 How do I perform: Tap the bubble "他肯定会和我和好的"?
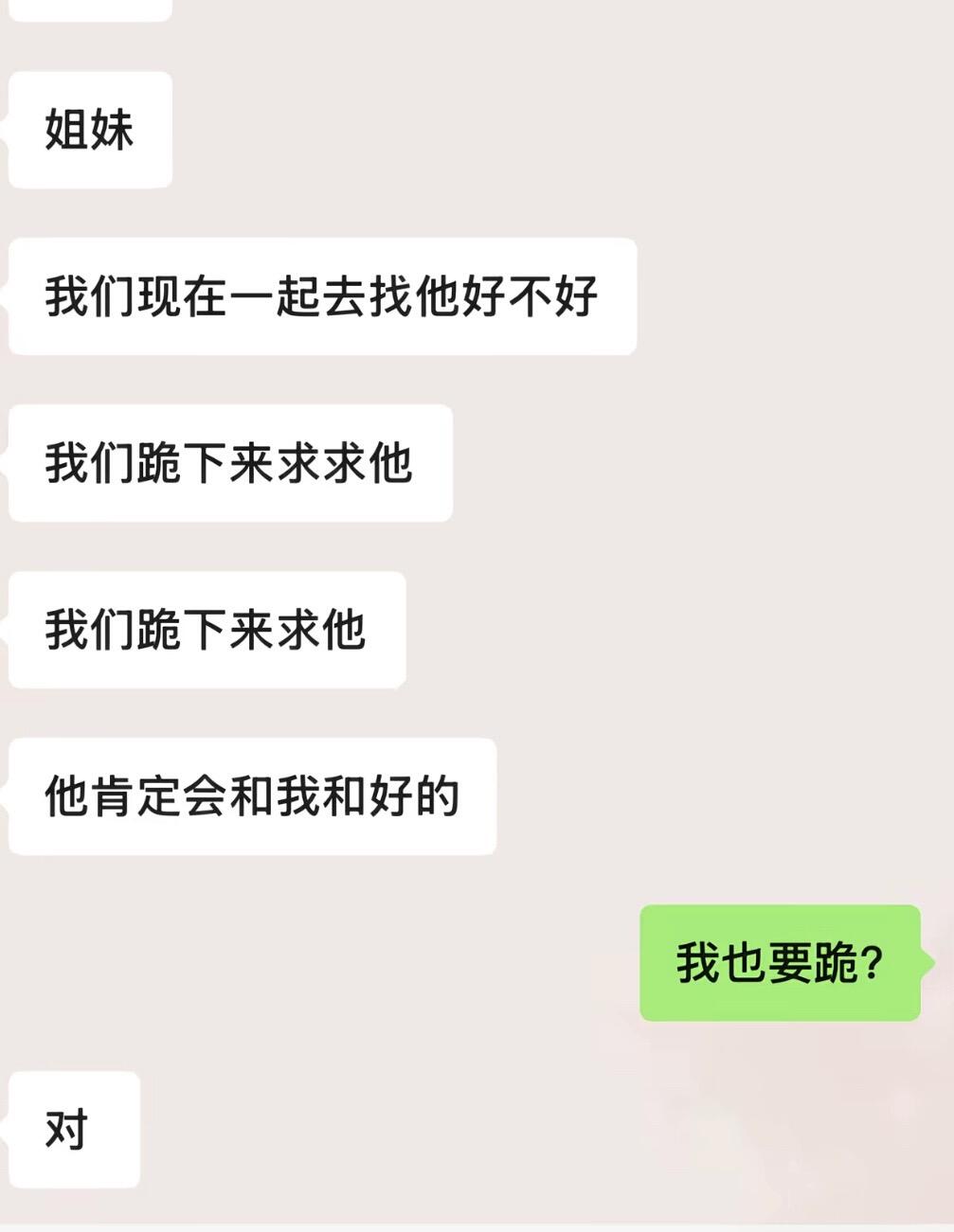[250, 794]
